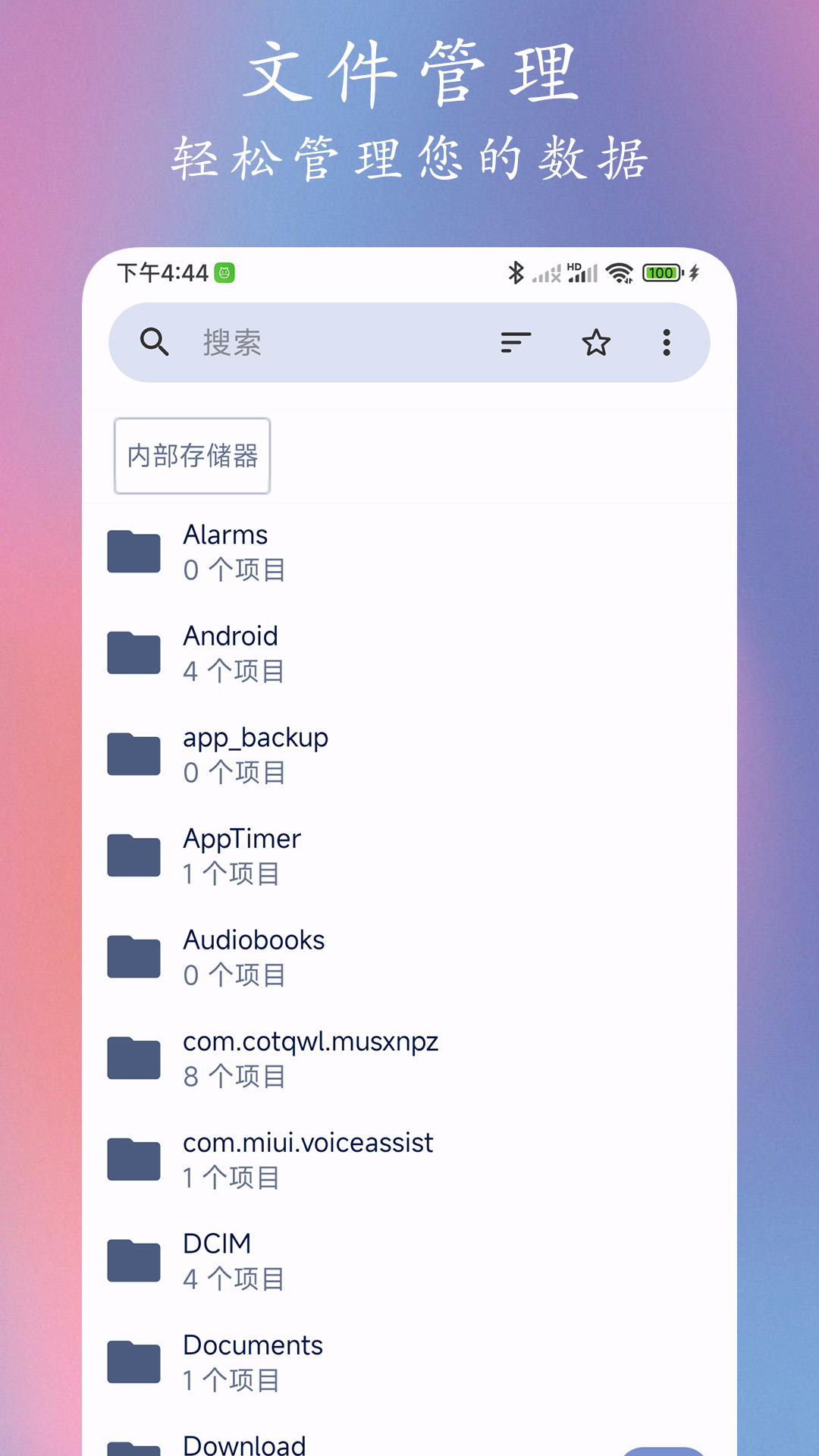Open the app_backup folder
Screen dimensions: 819x1456
(256, 755)
